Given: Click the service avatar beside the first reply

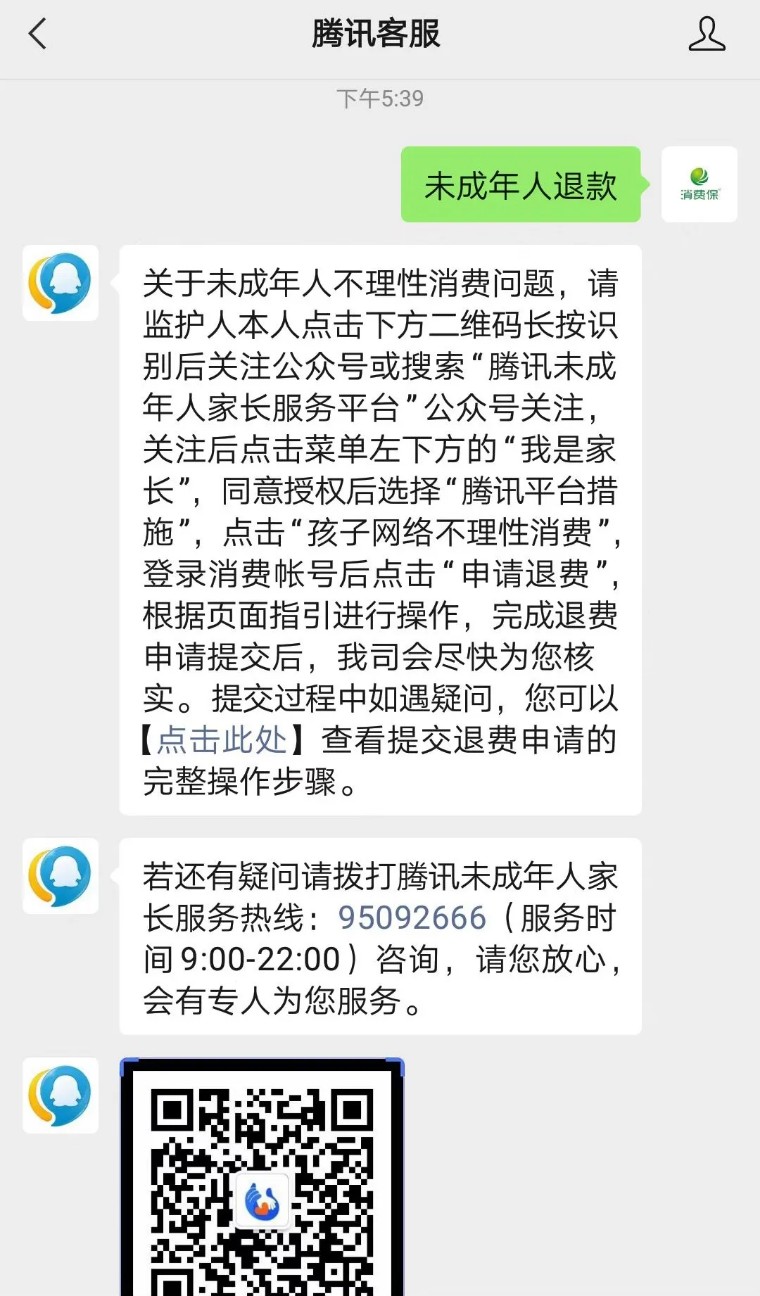Looking at the screenshot, I should [x=60, y=284].
